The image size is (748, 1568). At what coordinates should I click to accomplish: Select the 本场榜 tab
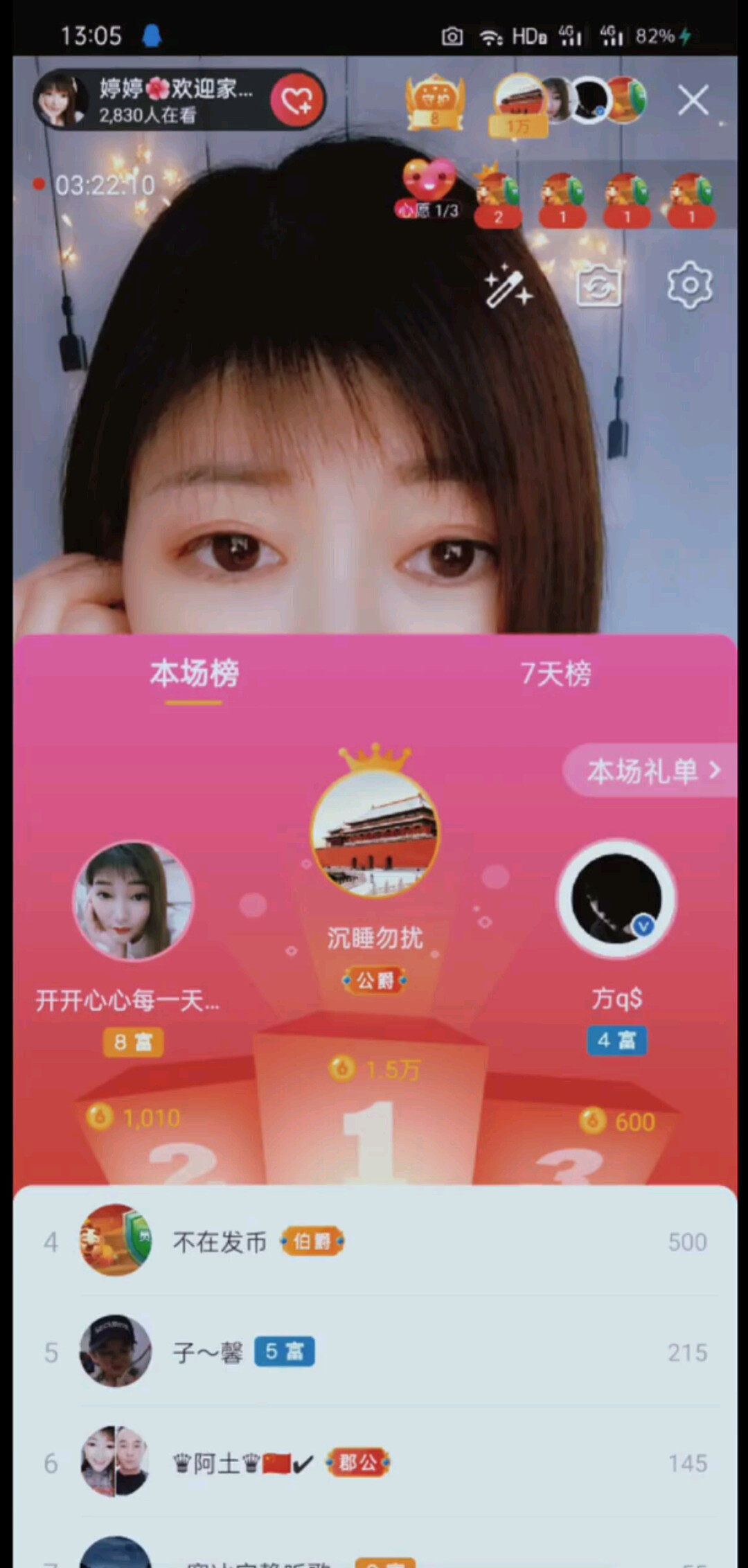[194, 674]
